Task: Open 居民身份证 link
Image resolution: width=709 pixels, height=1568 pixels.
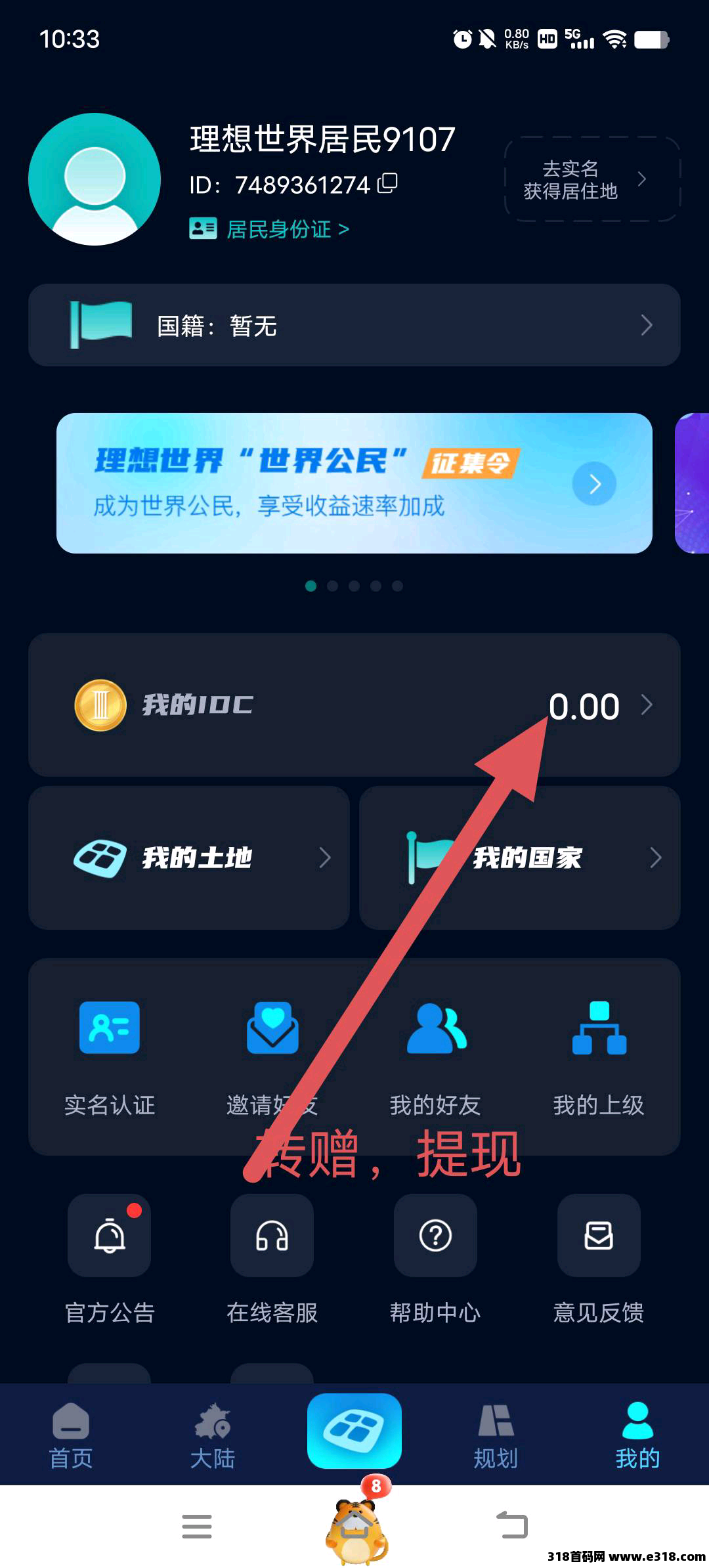Action: [270, 229]
